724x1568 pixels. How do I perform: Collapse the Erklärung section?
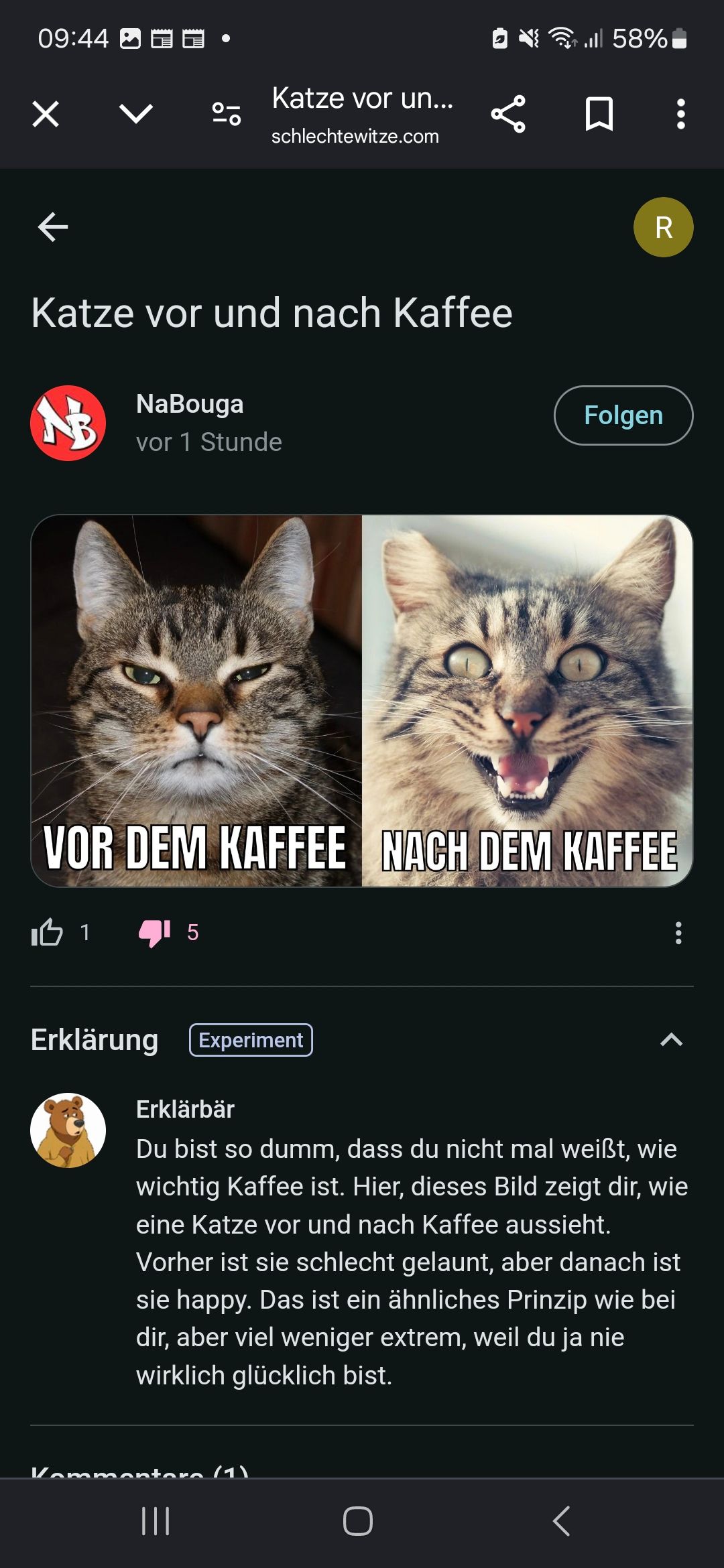(x=671, y=1040)
